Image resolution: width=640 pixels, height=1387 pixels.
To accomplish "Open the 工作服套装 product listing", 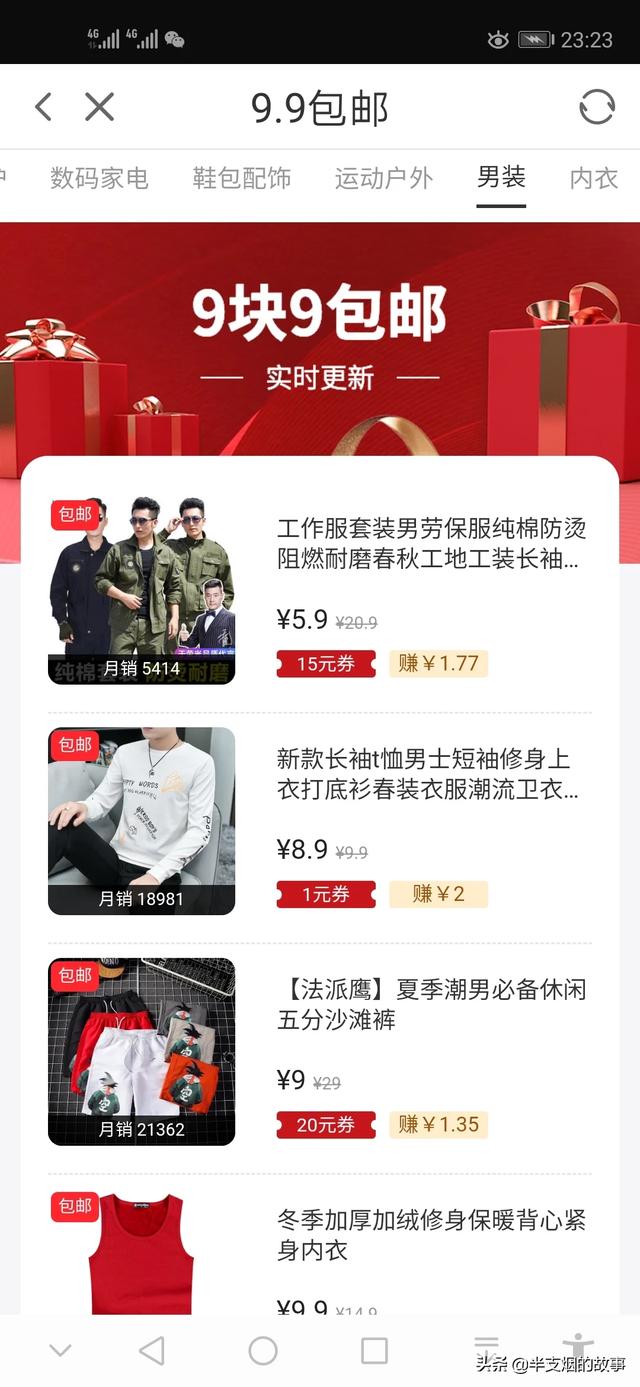I will 431,543.
